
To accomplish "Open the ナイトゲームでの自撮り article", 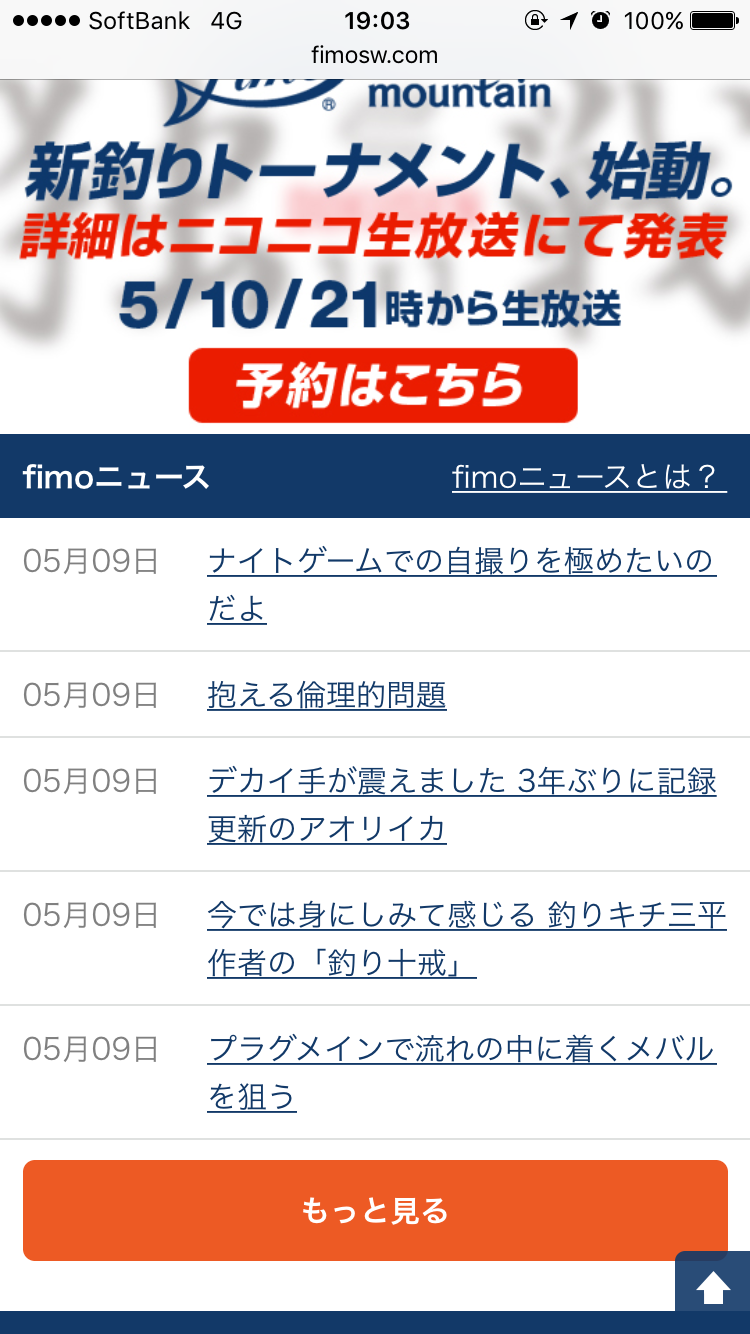I will (461, 585).
